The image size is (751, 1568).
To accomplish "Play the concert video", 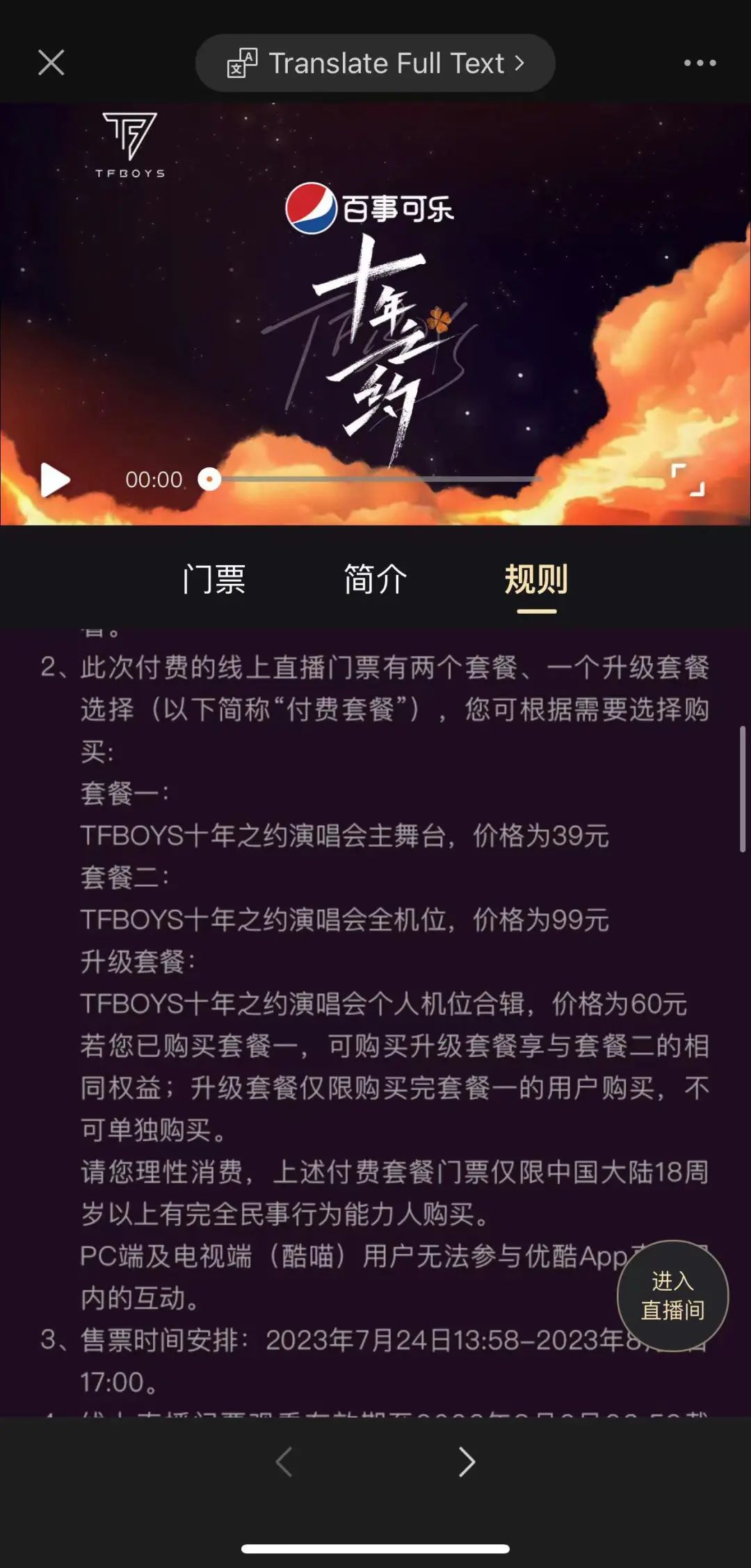I will [55, 480].
